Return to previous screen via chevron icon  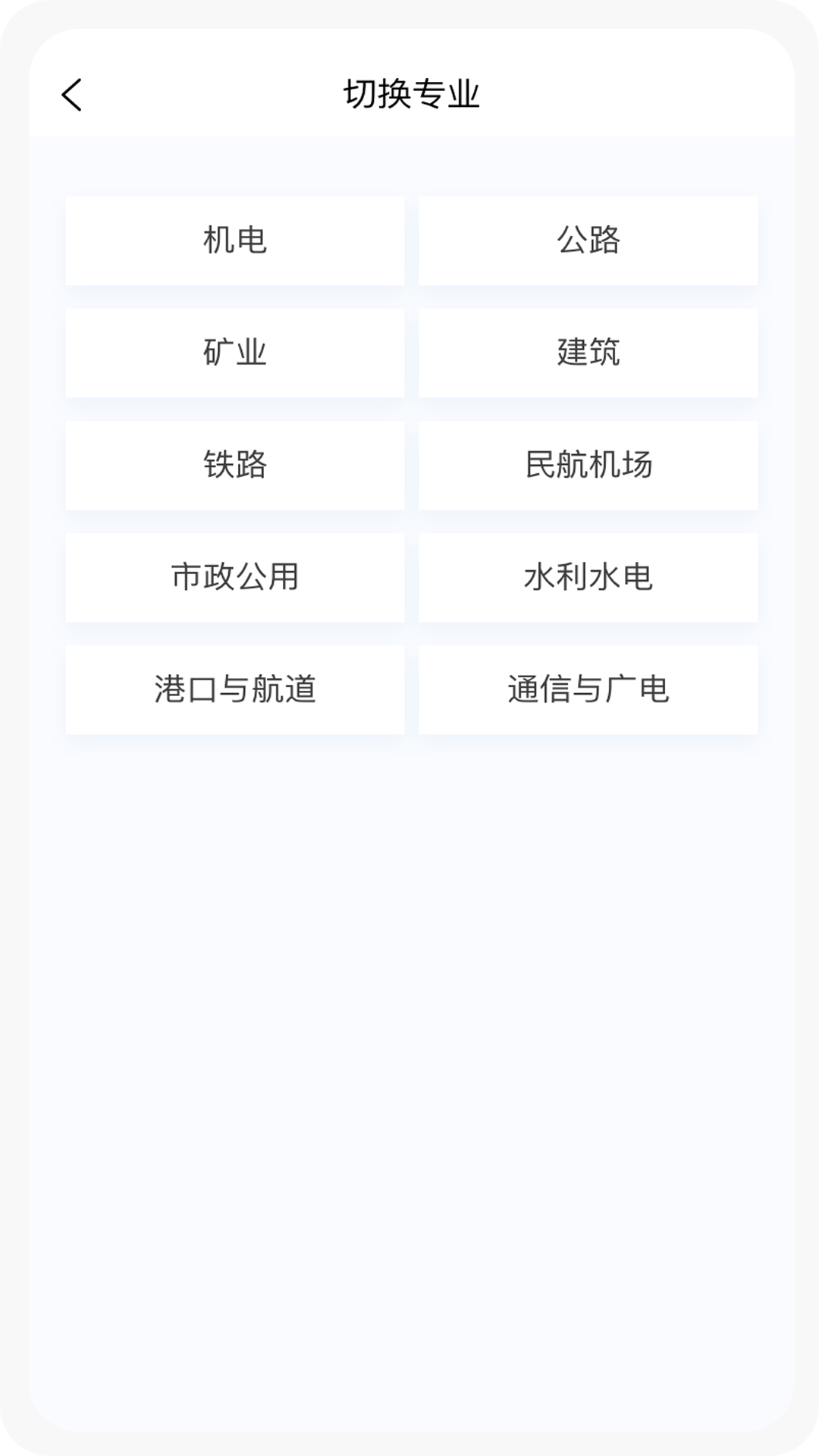[72, 95]
